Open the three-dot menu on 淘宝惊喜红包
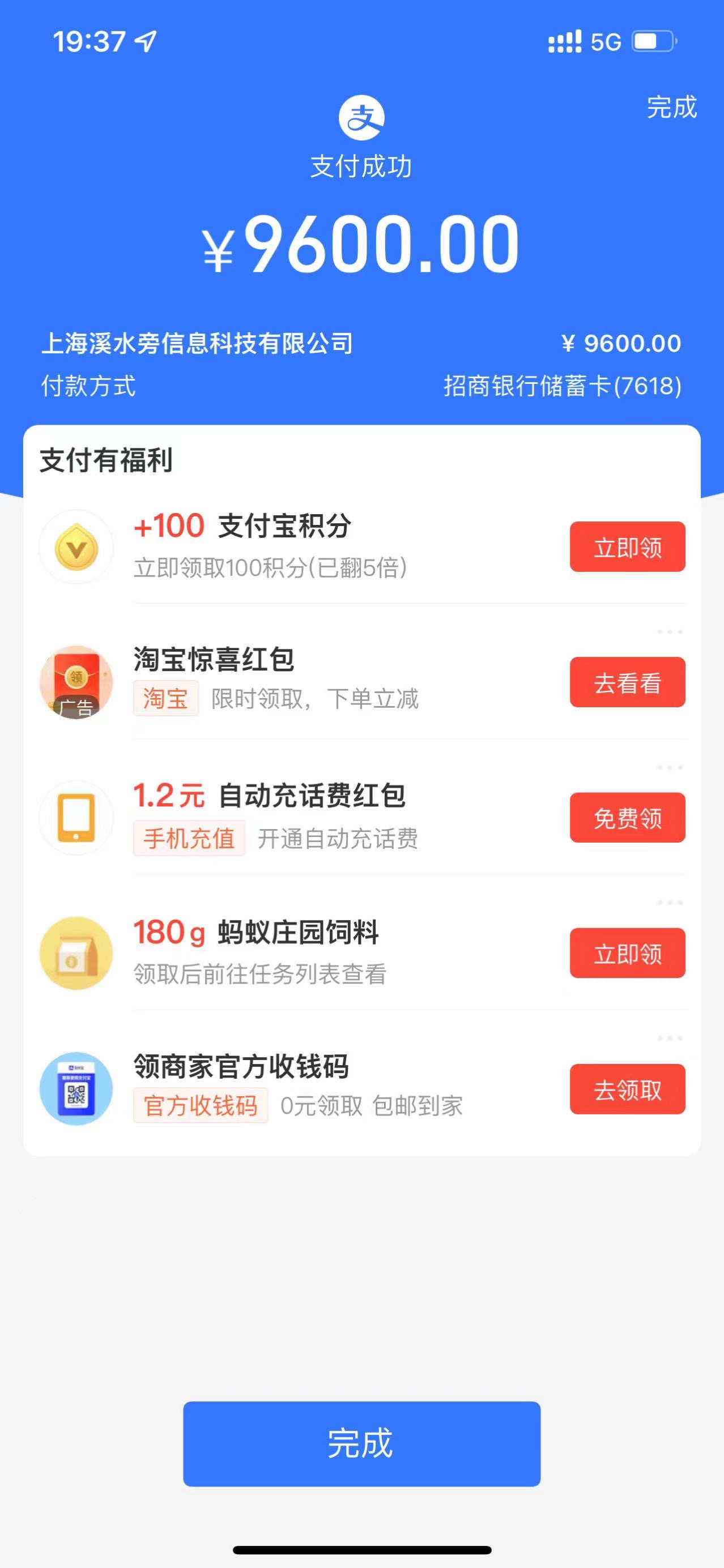The image size is (724, 1568). coord(670,632)
